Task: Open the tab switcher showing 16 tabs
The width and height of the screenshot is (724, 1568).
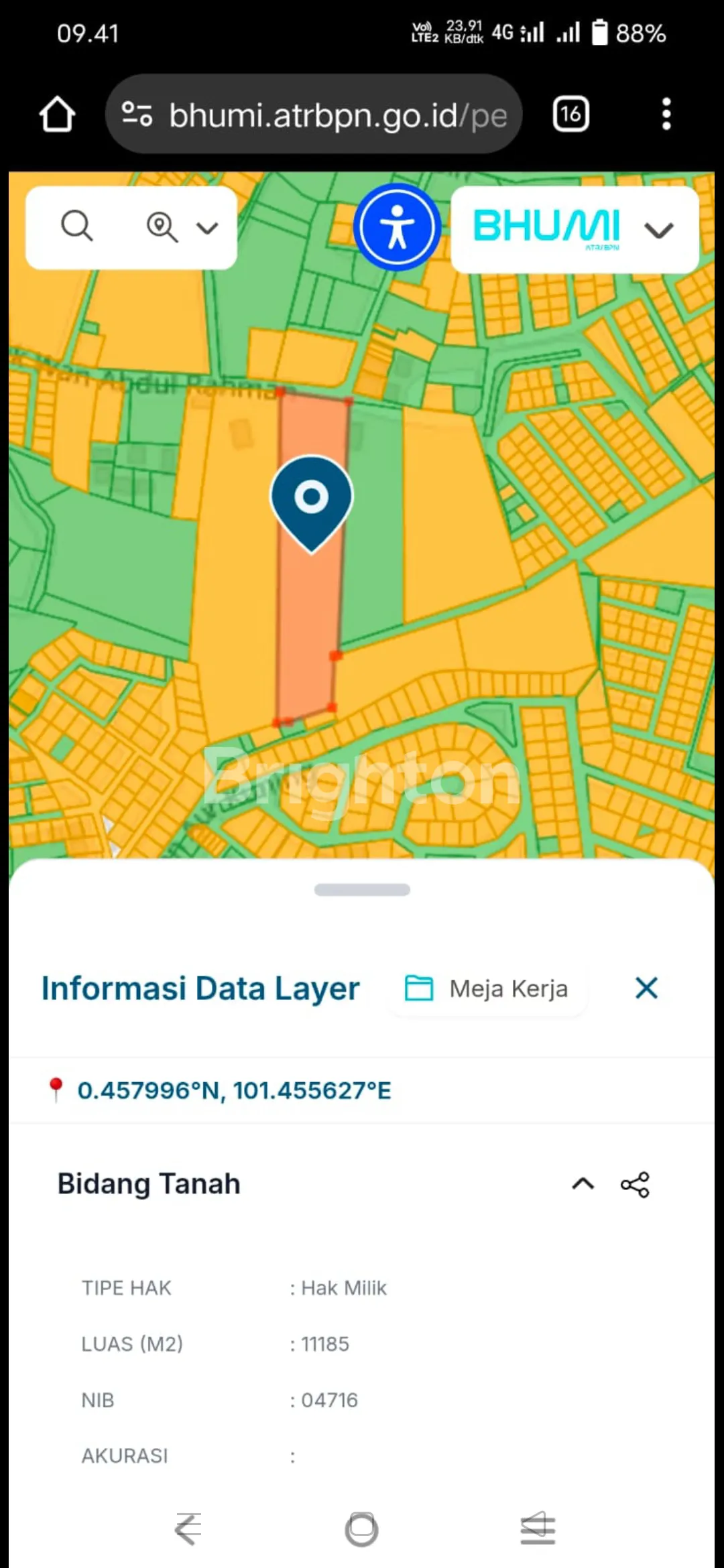Action: (570, 115)
